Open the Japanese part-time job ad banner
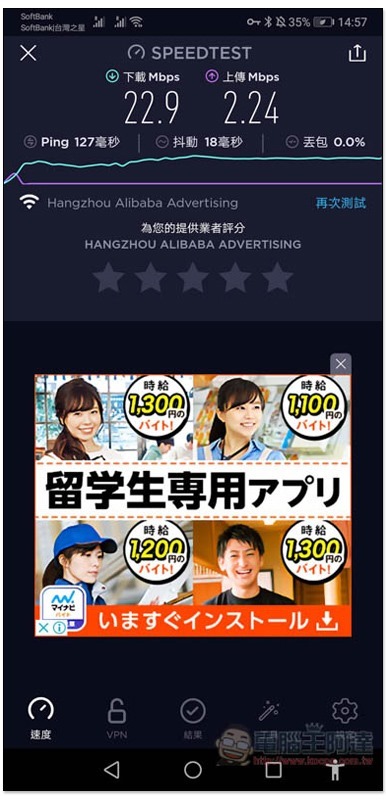Viewport: 386px width, 800px height. [193, 505]
